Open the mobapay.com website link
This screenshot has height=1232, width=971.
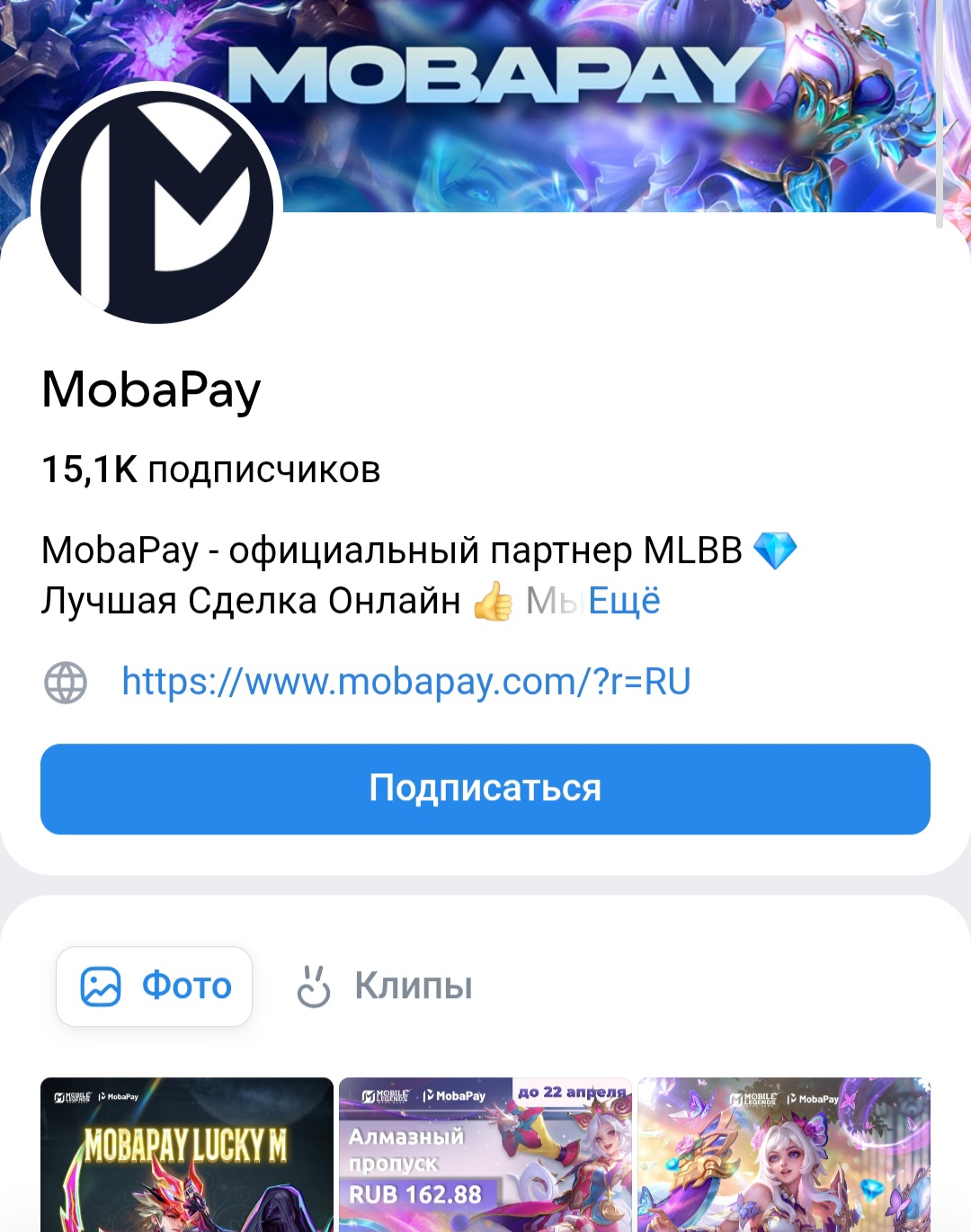click(405, 682)
